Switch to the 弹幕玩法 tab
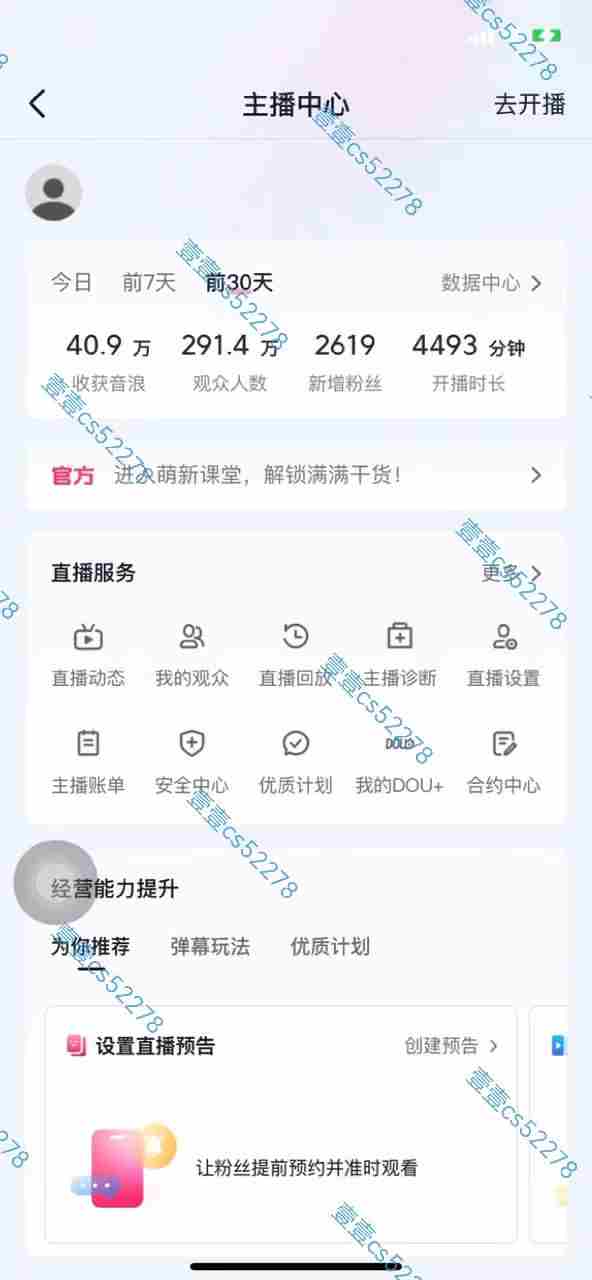This screenshot has width=592, height=1280. 210,946
